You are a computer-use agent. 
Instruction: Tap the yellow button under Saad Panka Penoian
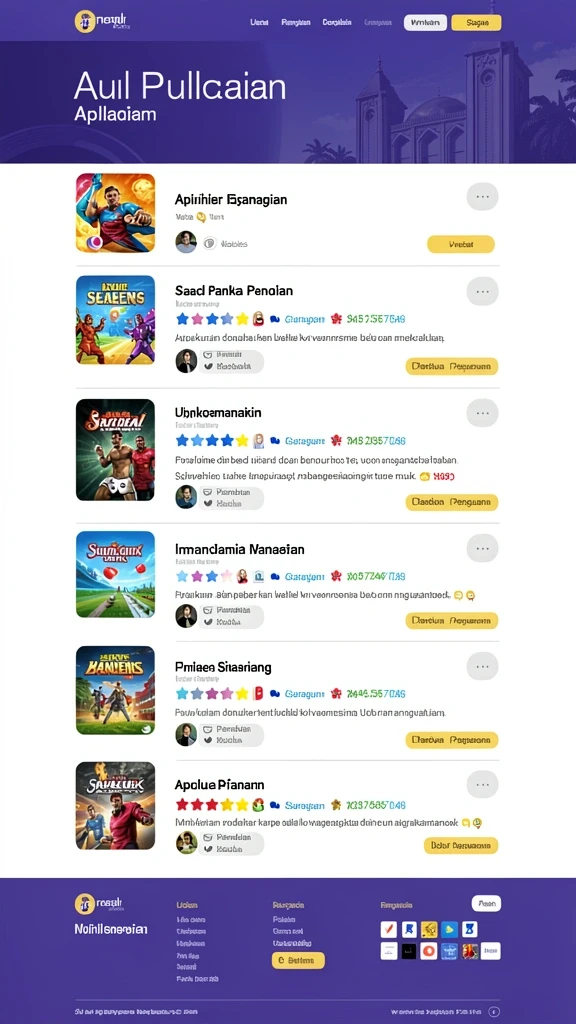coord(452,366)
